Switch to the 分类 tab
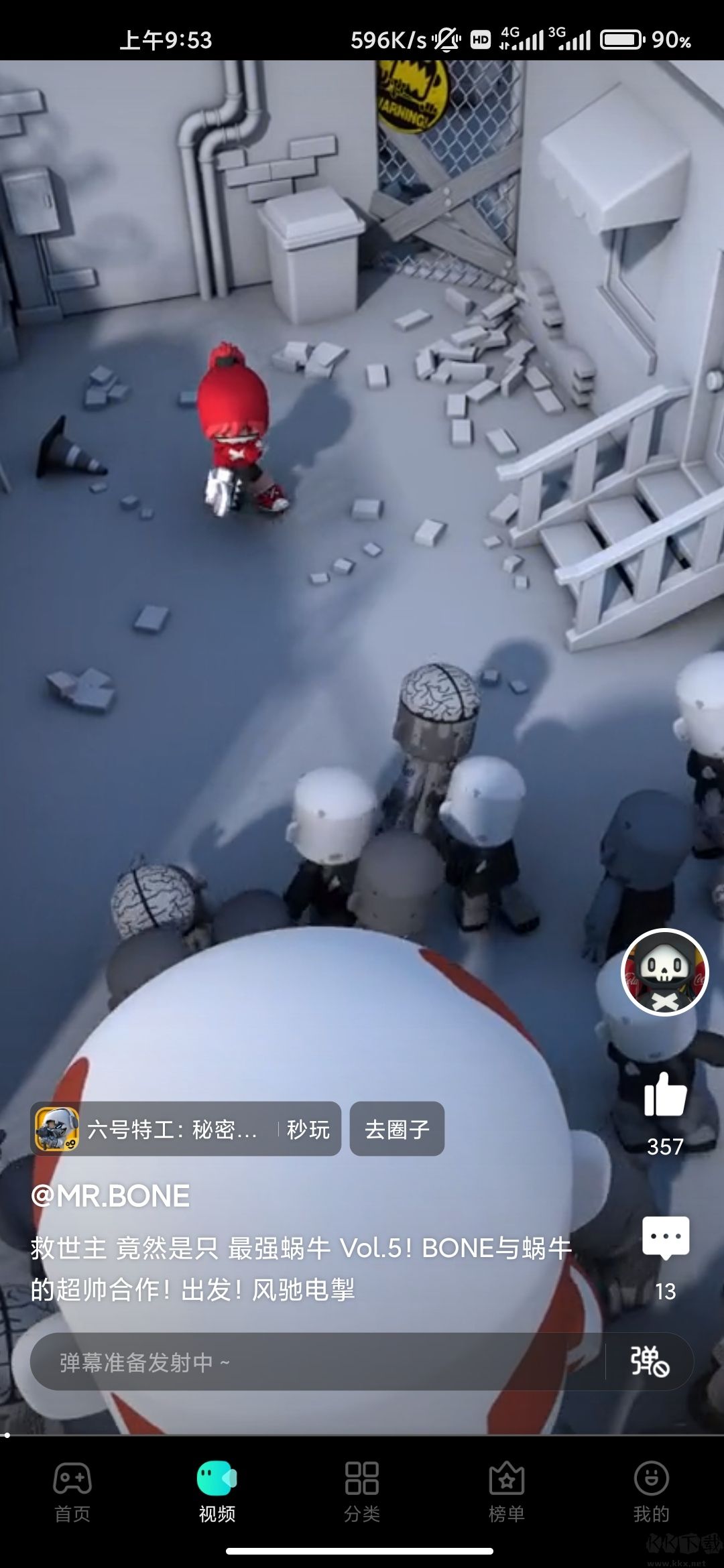The height and width of the screenshot is (1568, 724). (362, 1489)
